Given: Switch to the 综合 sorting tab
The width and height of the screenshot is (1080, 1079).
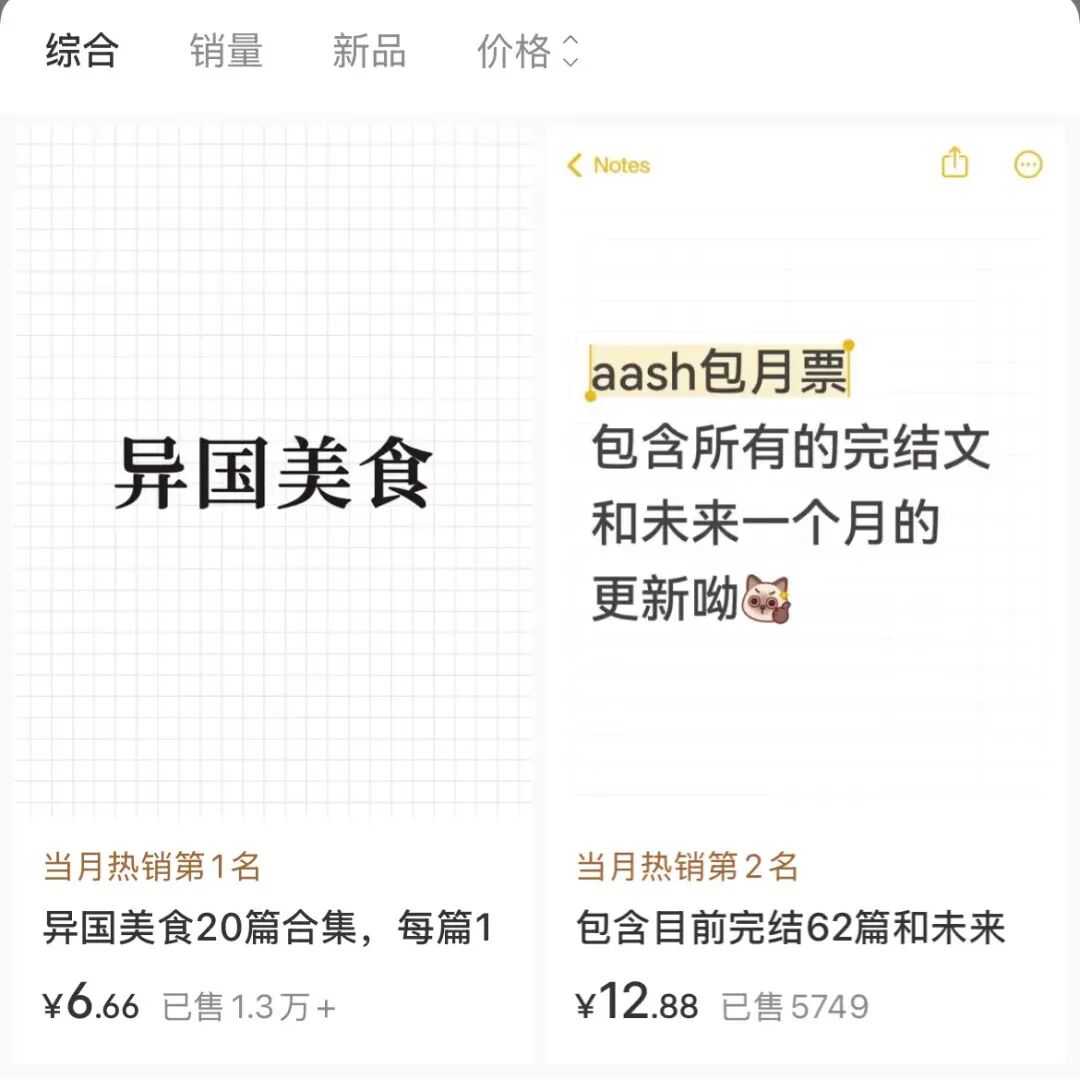Looking at the screenshot, I should (82, 50).
